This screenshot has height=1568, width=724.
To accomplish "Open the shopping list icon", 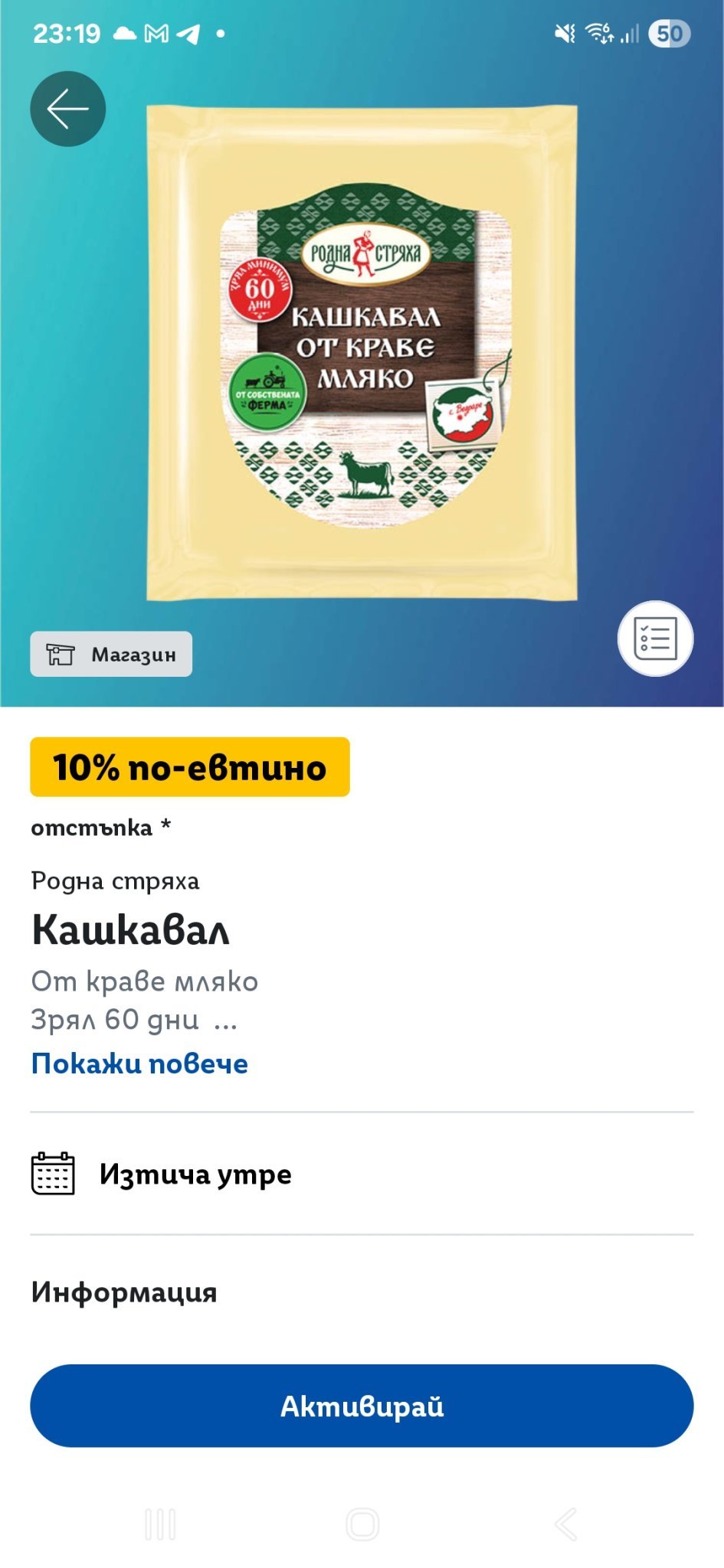I will tap(655, 639).
